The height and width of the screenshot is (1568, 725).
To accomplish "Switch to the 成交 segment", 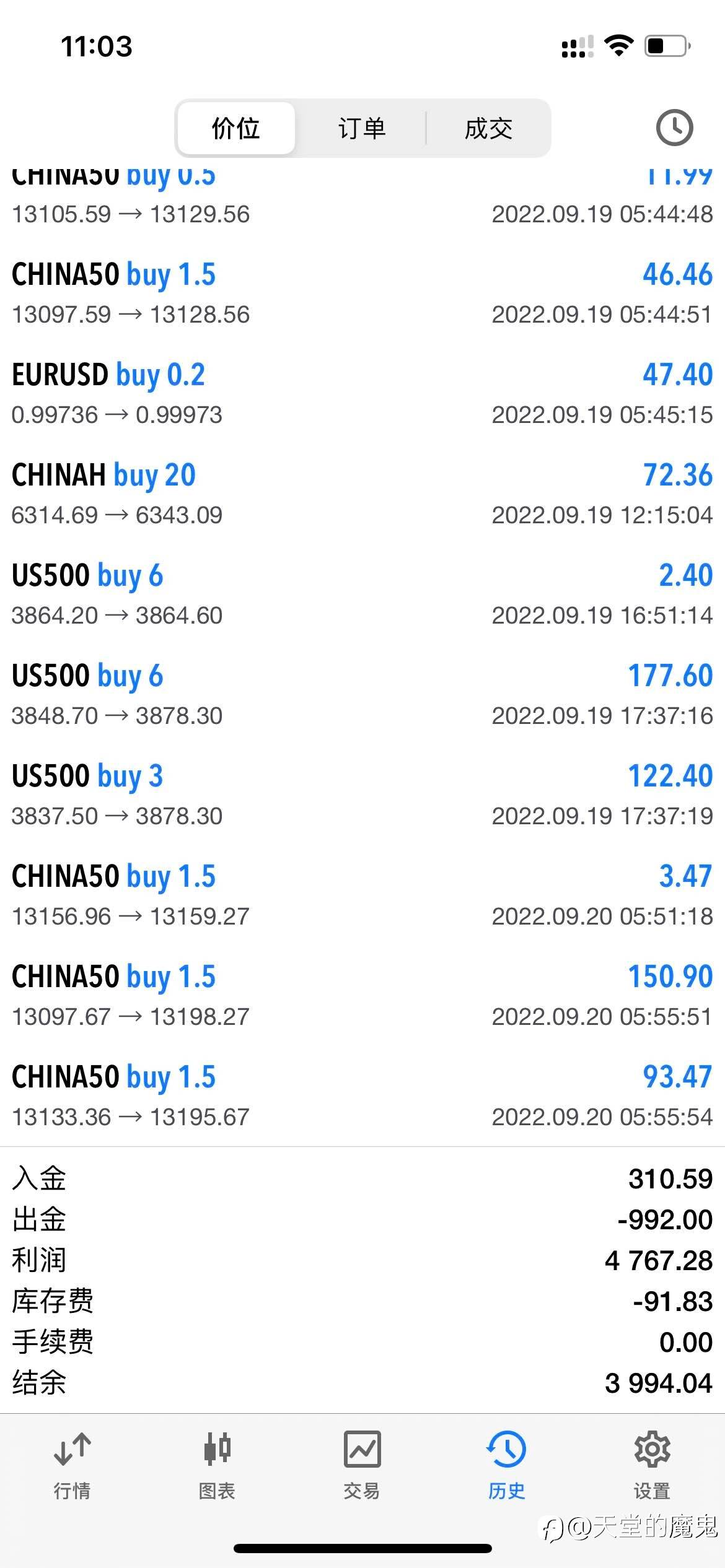I will [488, 128].
